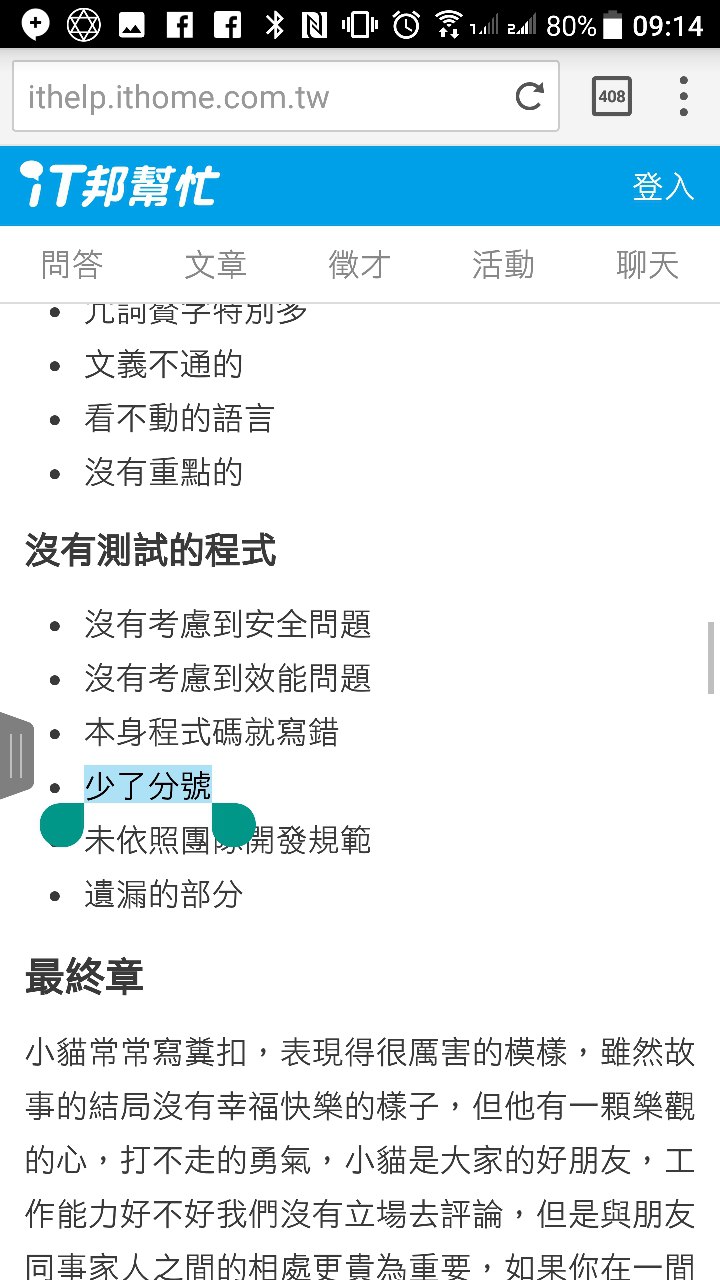720x1280 pixels.
Task: Open the 活動 section
Action: tap(504, 265)
